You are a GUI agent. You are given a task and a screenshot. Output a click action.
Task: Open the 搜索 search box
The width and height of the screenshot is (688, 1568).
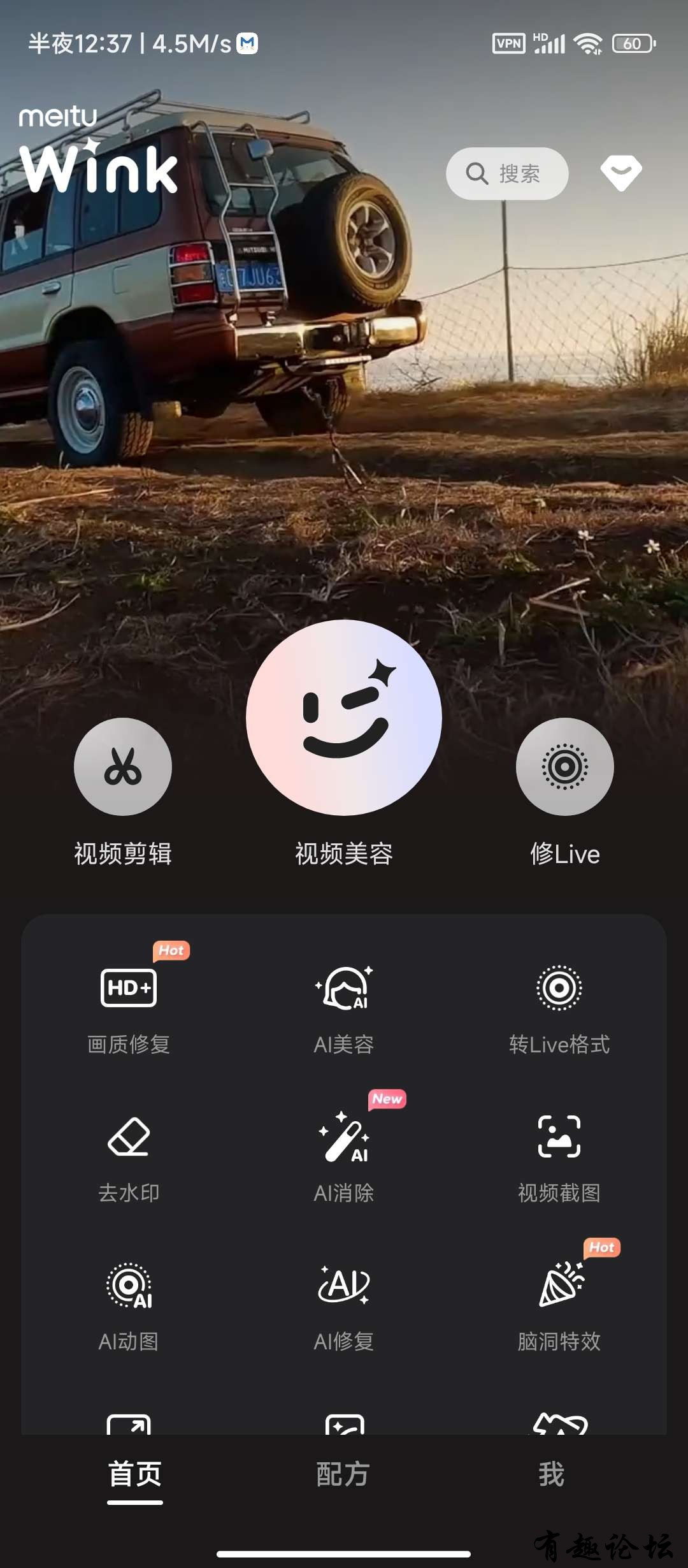pos(507,173)
